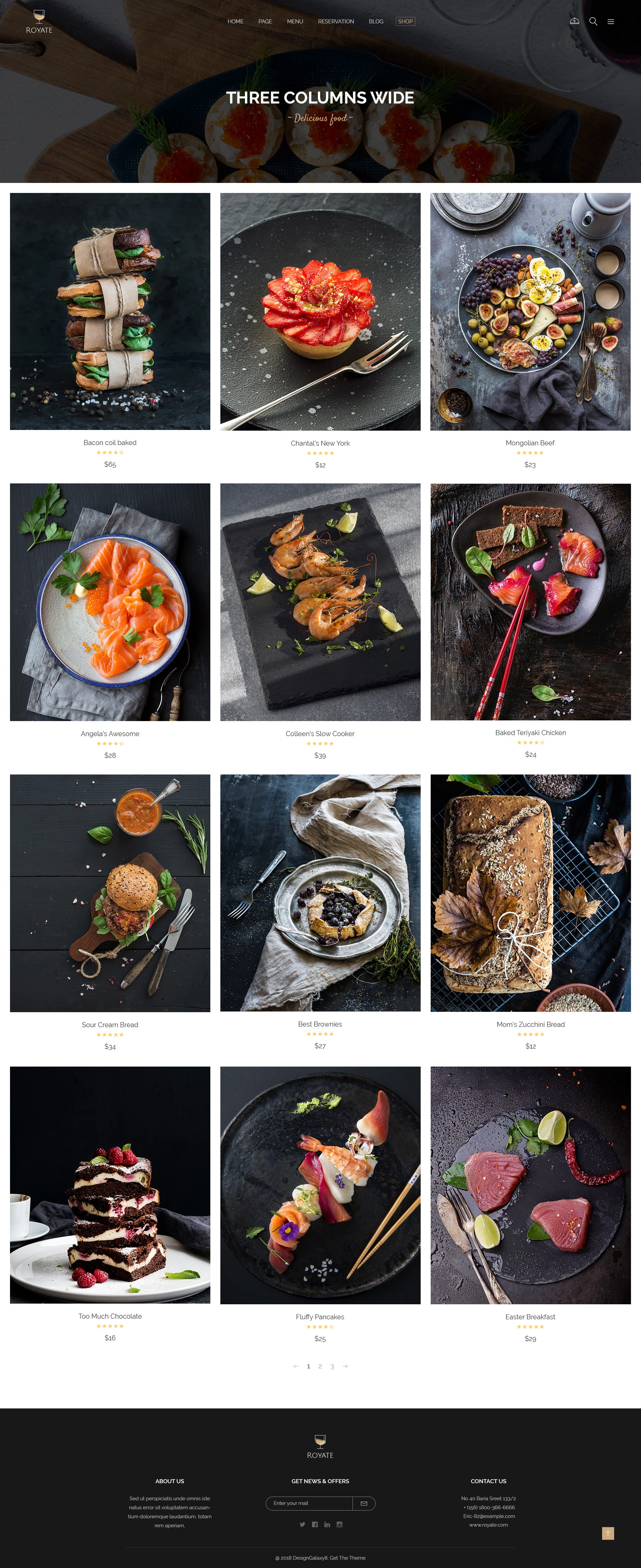Tap the Enter your mail field
This screenshot has height=1568, width=641.
click(308, 1503)
